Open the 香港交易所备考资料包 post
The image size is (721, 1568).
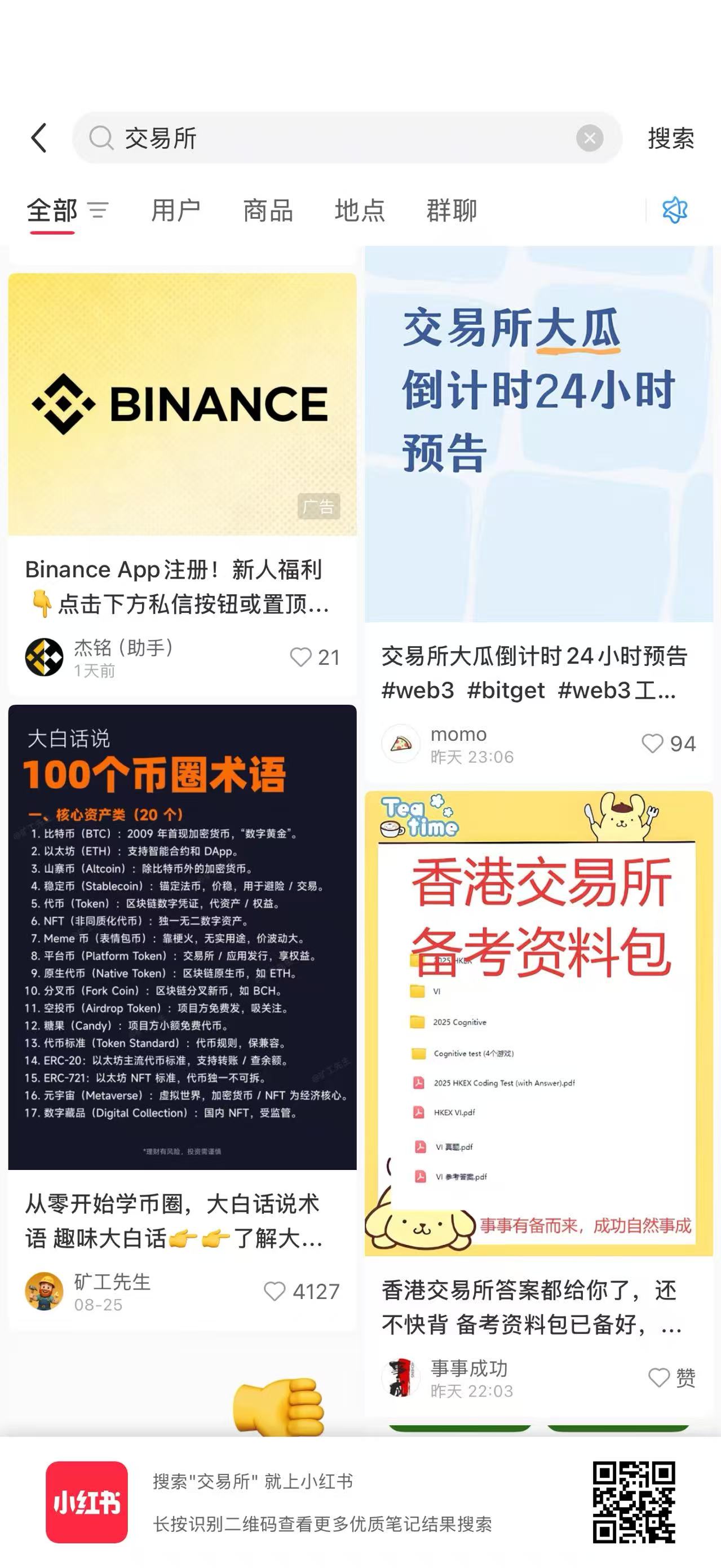click(538, 1023)
